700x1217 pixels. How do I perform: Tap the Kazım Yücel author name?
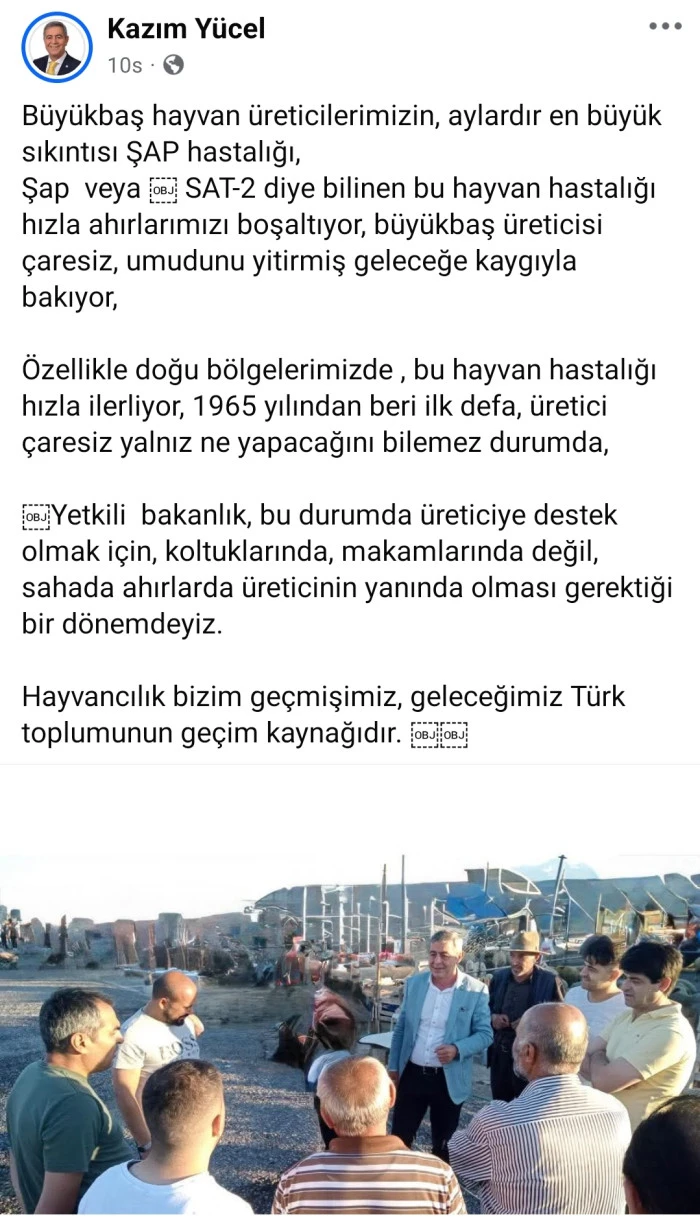tap(186, 29)
